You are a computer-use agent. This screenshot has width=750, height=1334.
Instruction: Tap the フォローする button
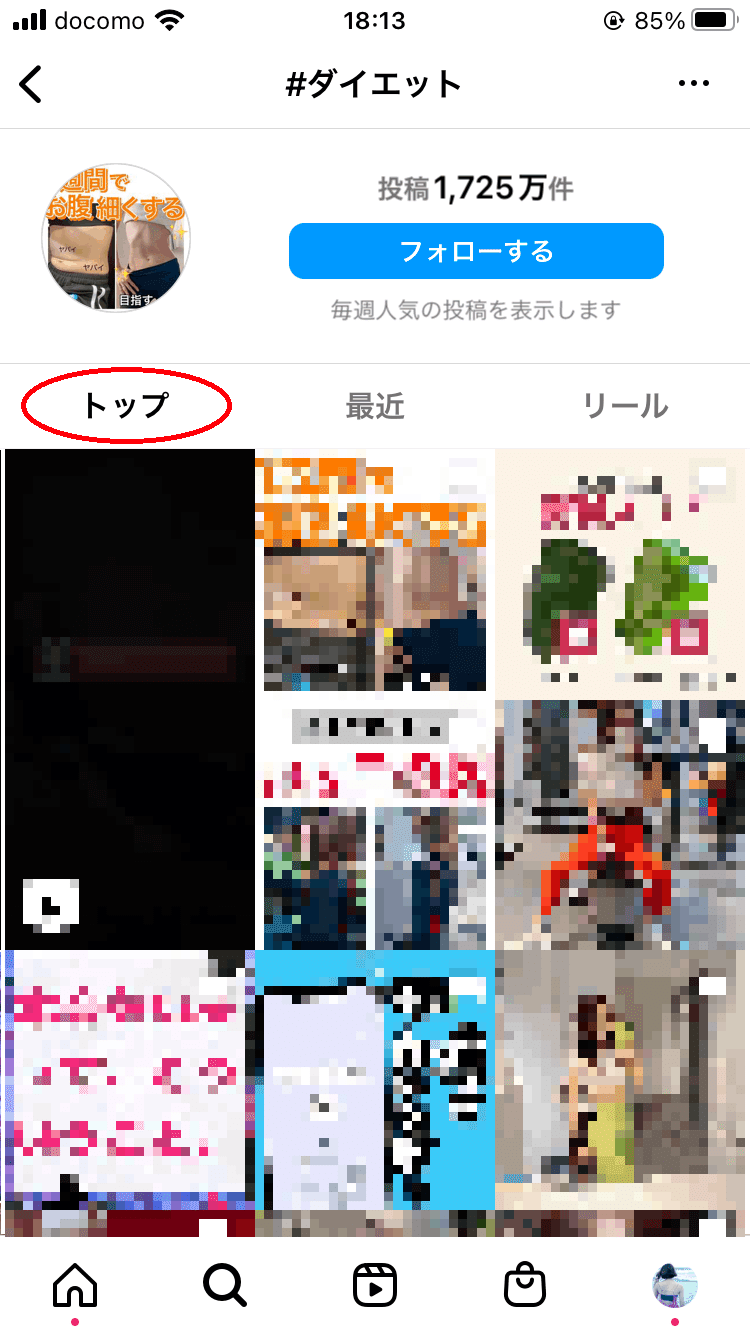(476, 251)
